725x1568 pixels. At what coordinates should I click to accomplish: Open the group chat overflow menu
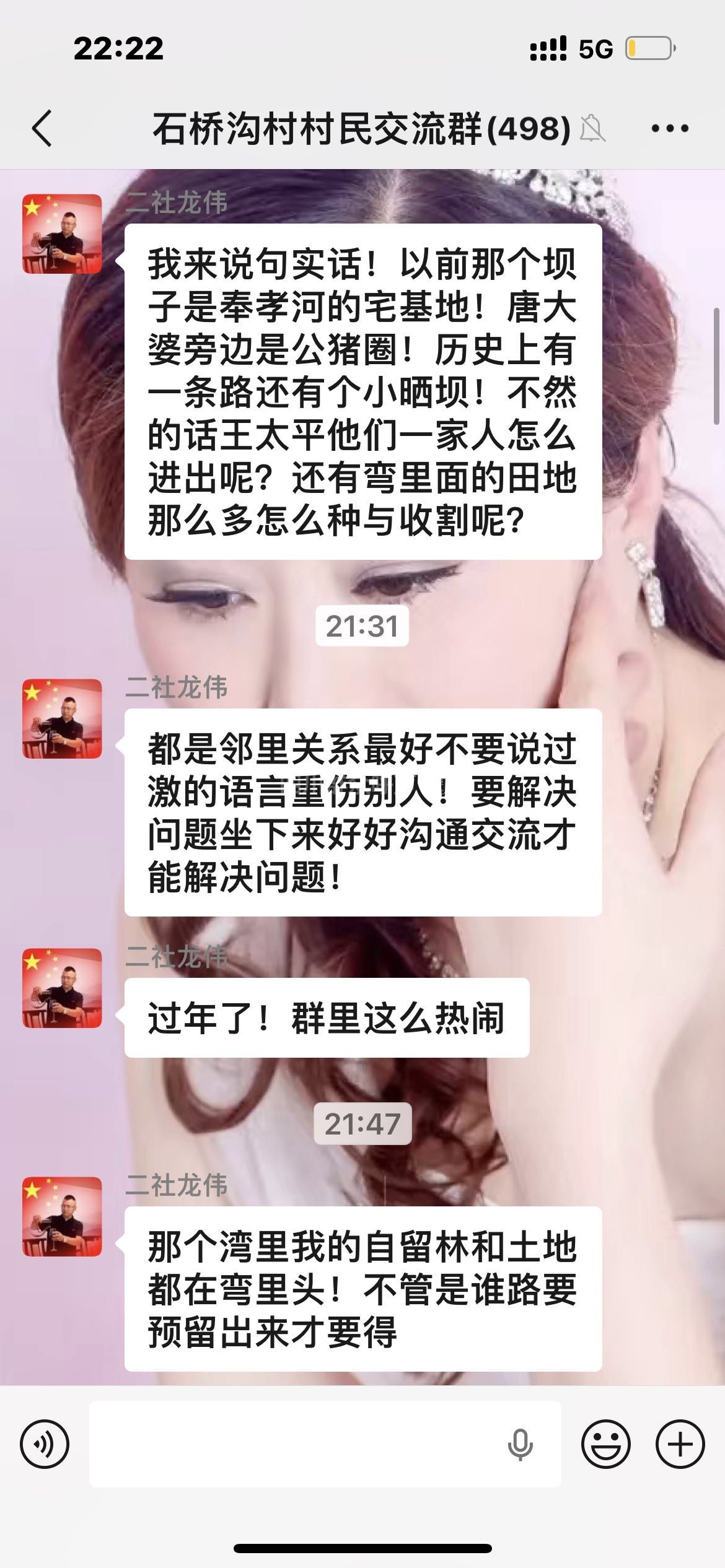coord(670,129)
